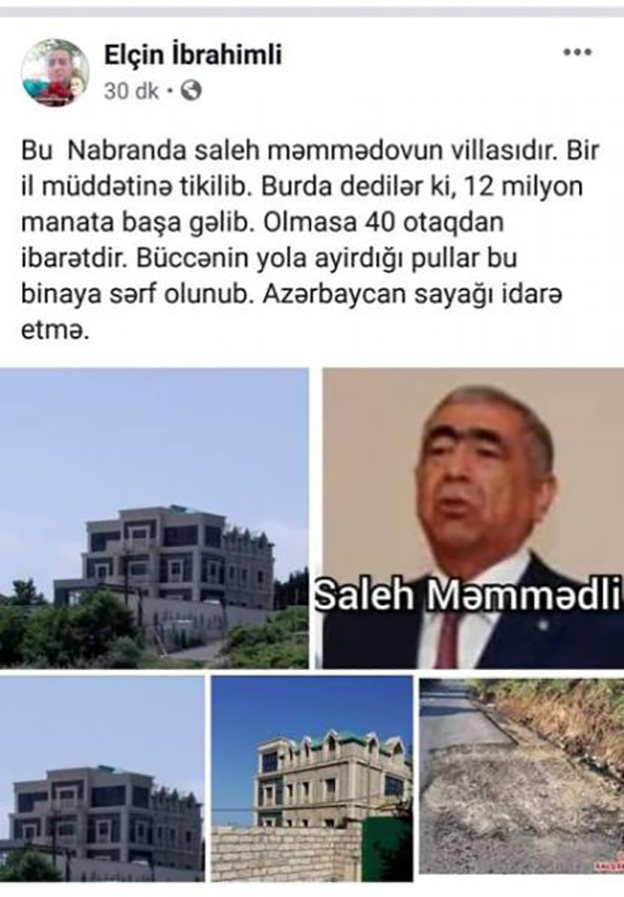This screenshot has height=897, width=624.
Task: Open the photo of the beige building with a green gate
Action: click(311, 779)
